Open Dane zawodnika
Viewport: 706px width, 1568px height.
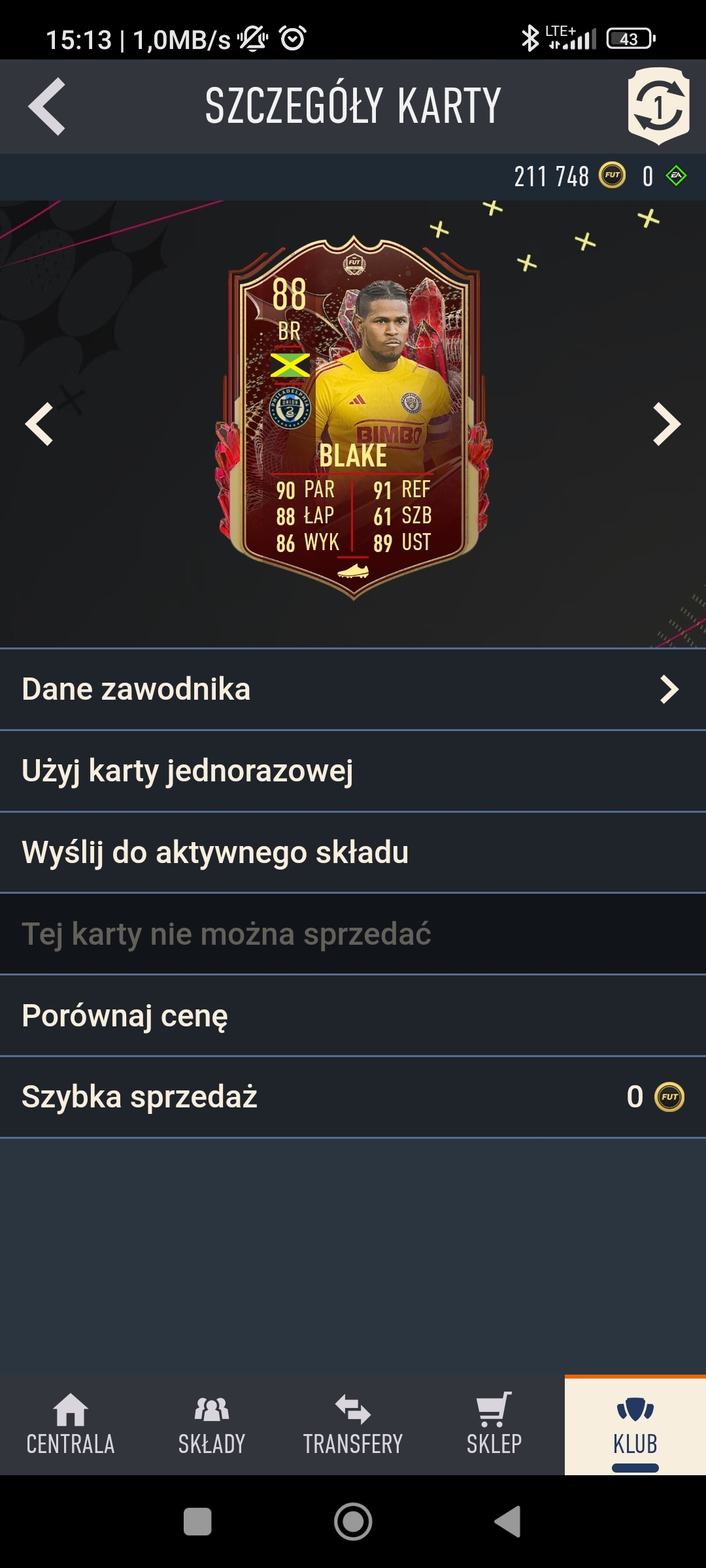coord(353,689)
